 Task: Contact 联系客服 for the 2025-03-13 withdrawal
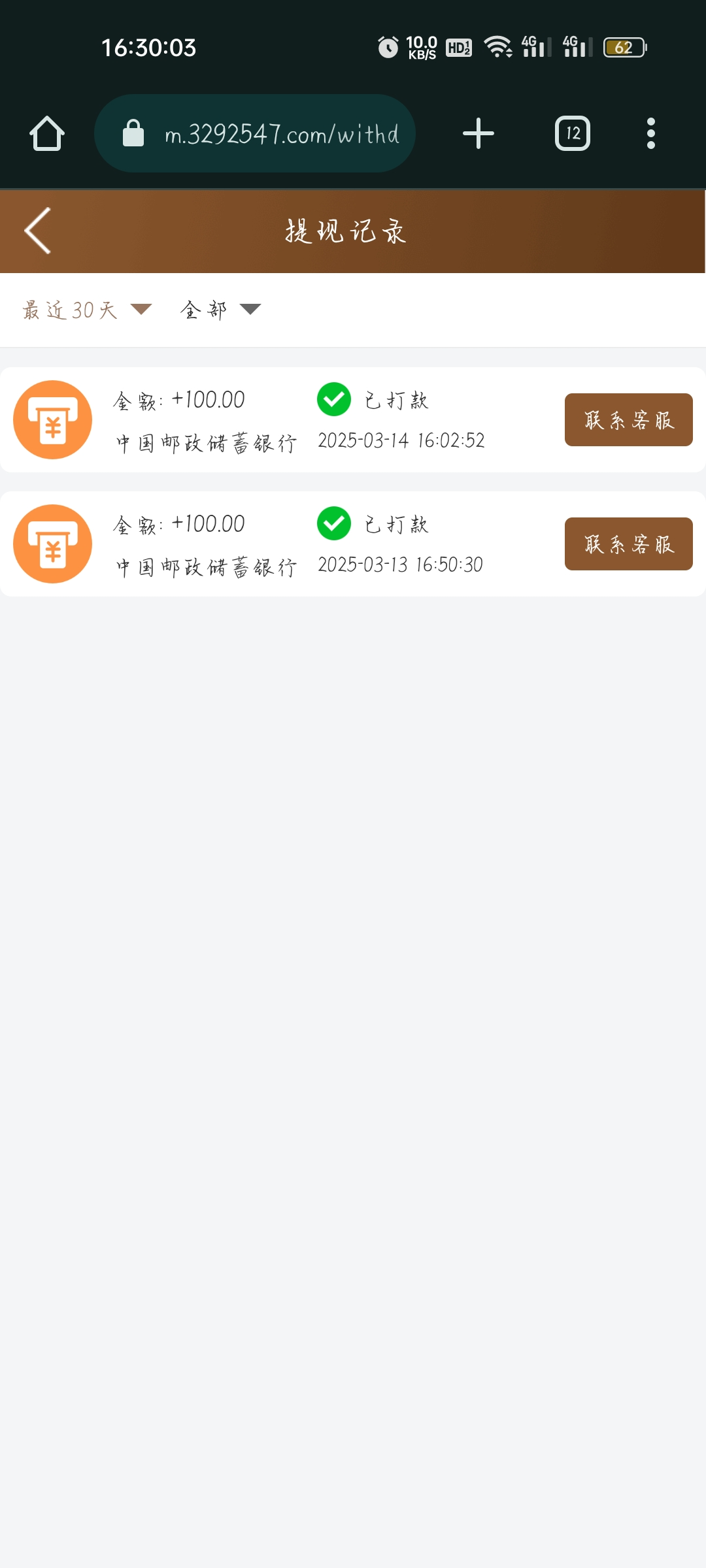coord(628,544)
